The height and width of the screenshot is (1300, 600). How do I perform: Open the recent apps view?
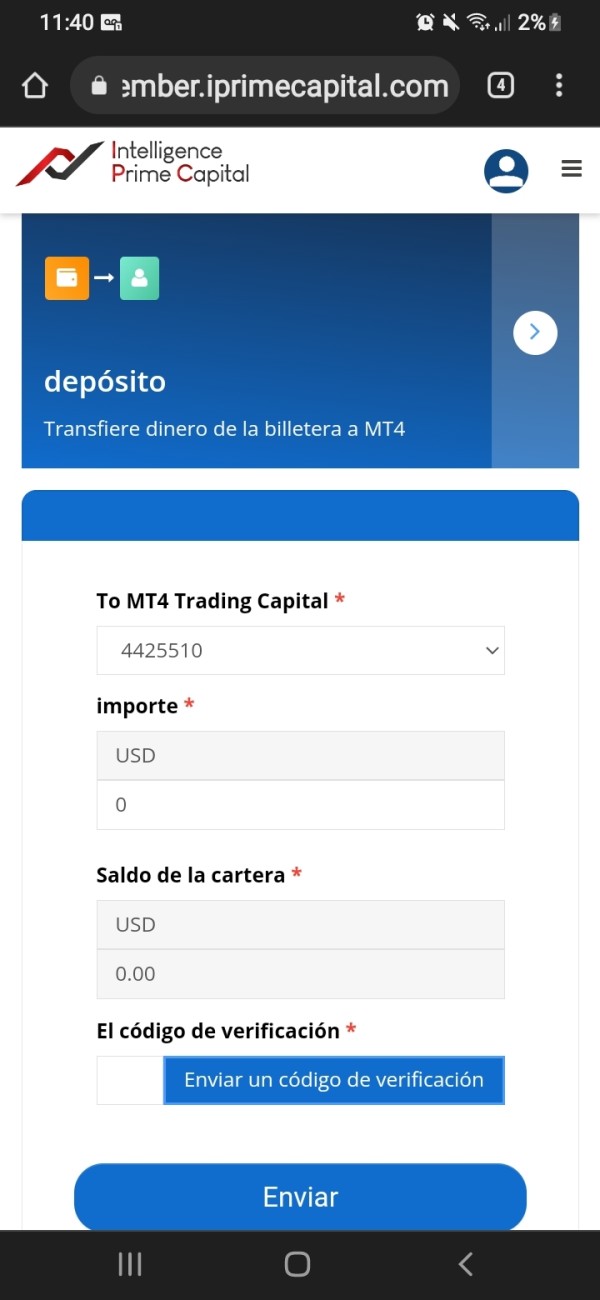pyautogui.click(x=130, y=1265)
